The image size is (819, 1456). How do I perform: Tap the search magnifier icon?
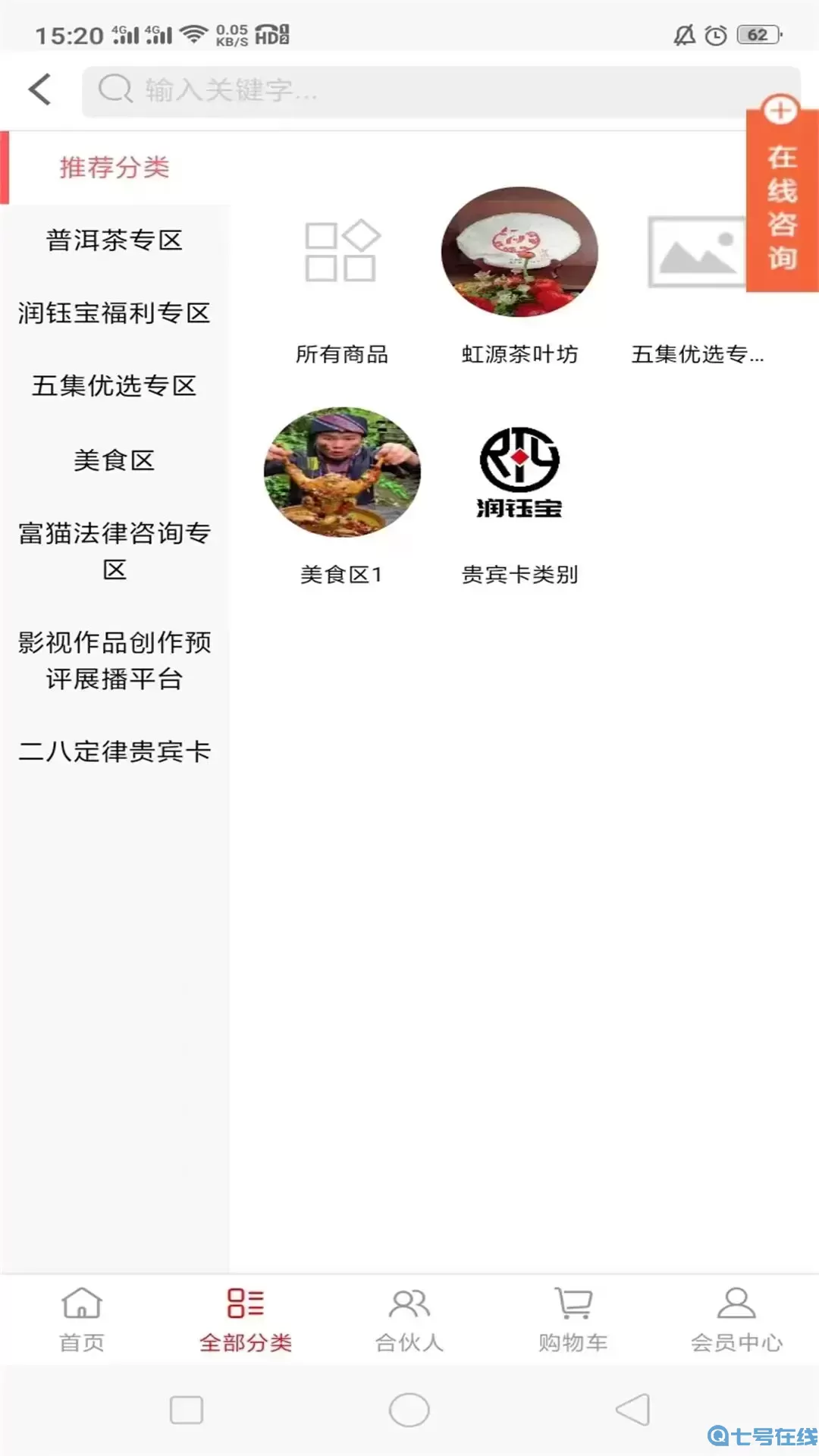pos(115,89)
